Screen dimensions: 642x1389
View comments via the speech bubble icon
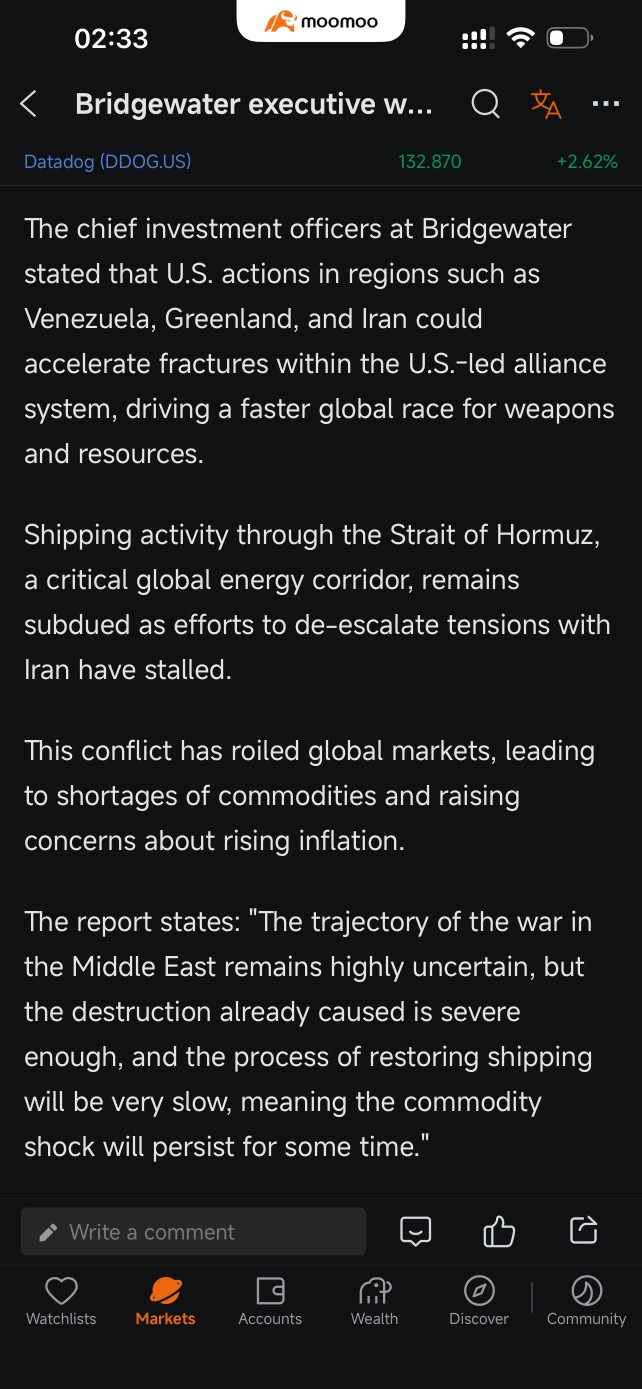[x=415, y=1231]
